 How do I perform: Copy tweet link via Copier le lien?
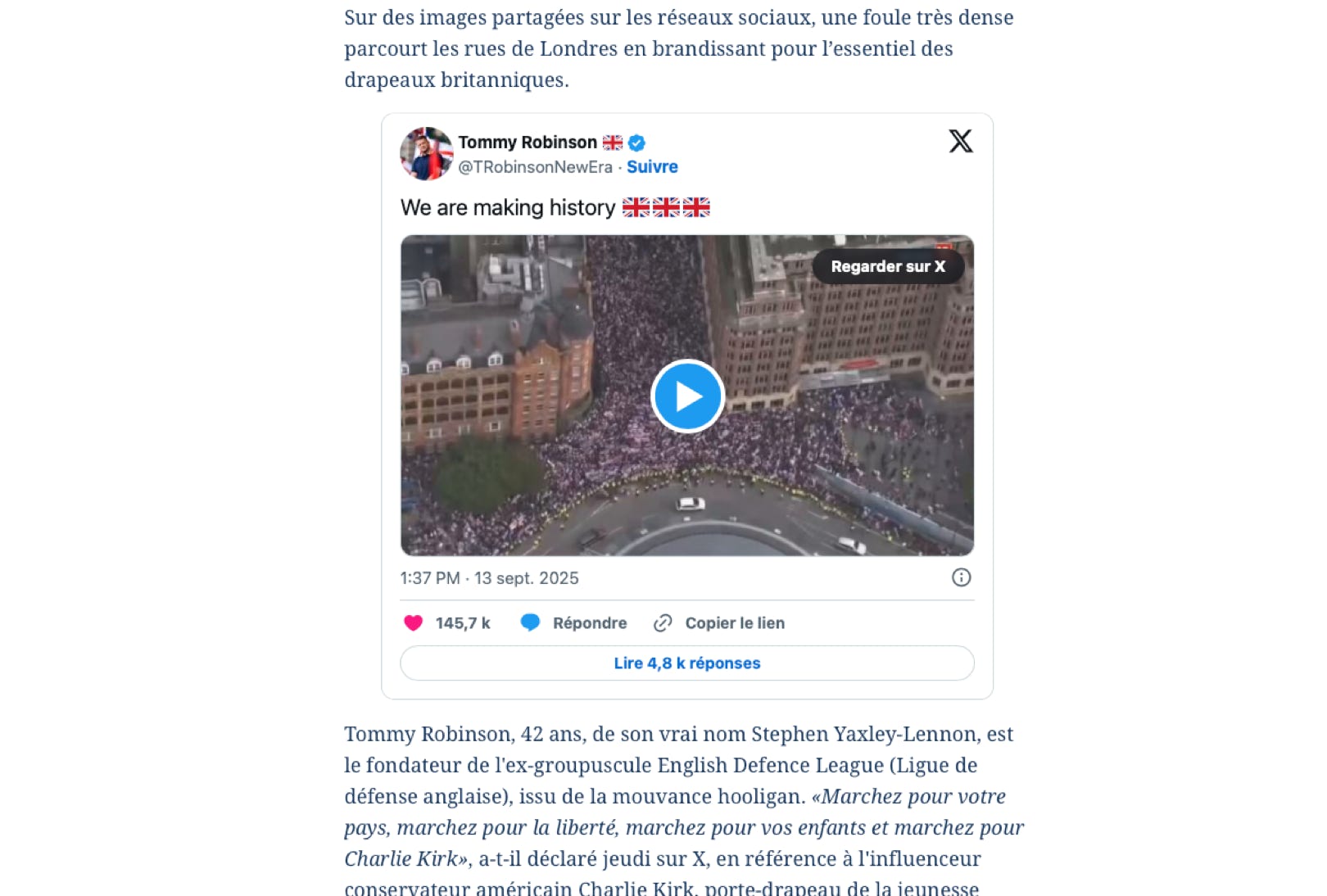pyautogui.click(x=719, y=623)
